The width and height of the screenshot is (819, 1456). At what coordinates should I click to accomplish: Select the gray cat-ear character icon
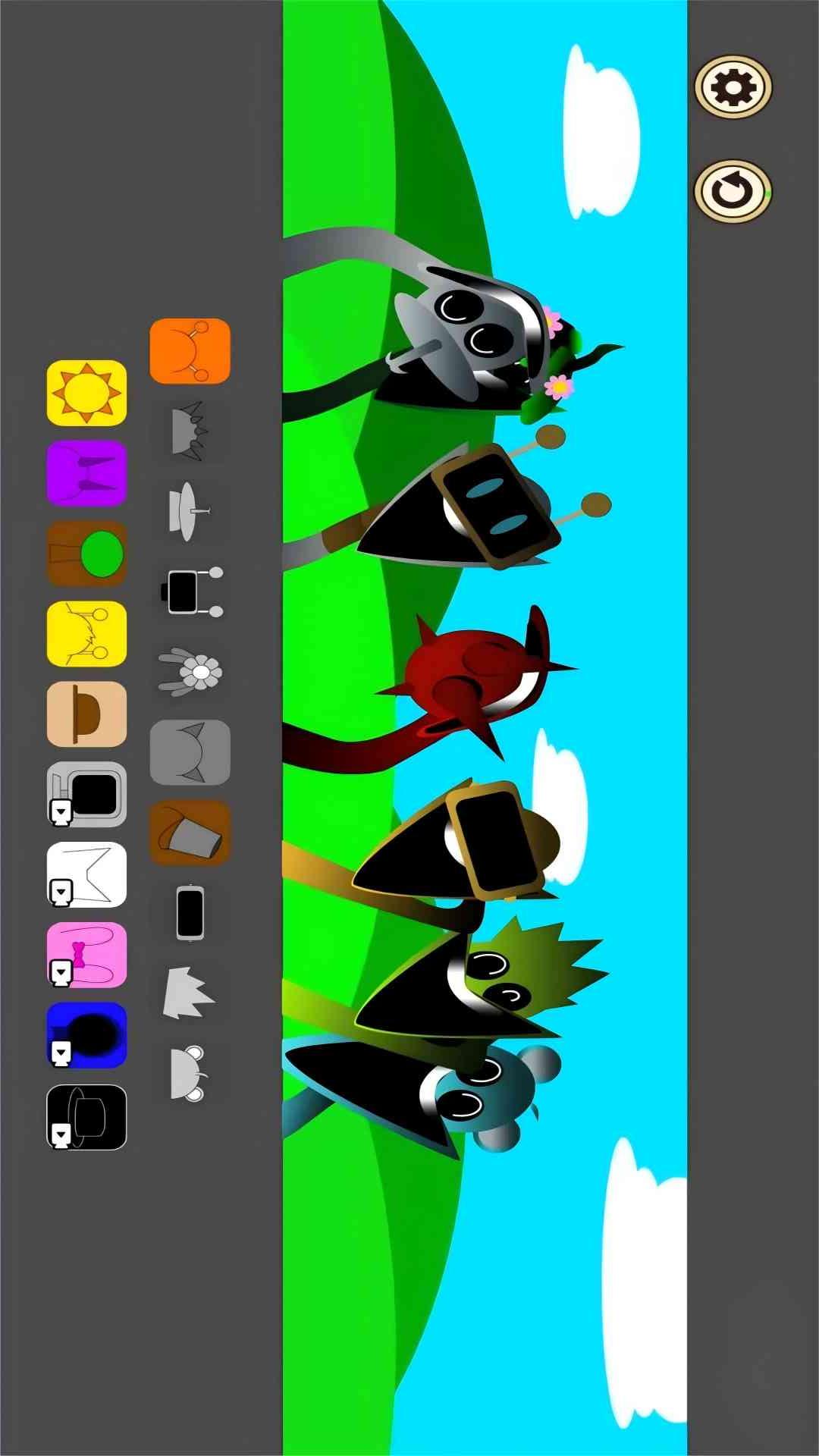point(190,752)
